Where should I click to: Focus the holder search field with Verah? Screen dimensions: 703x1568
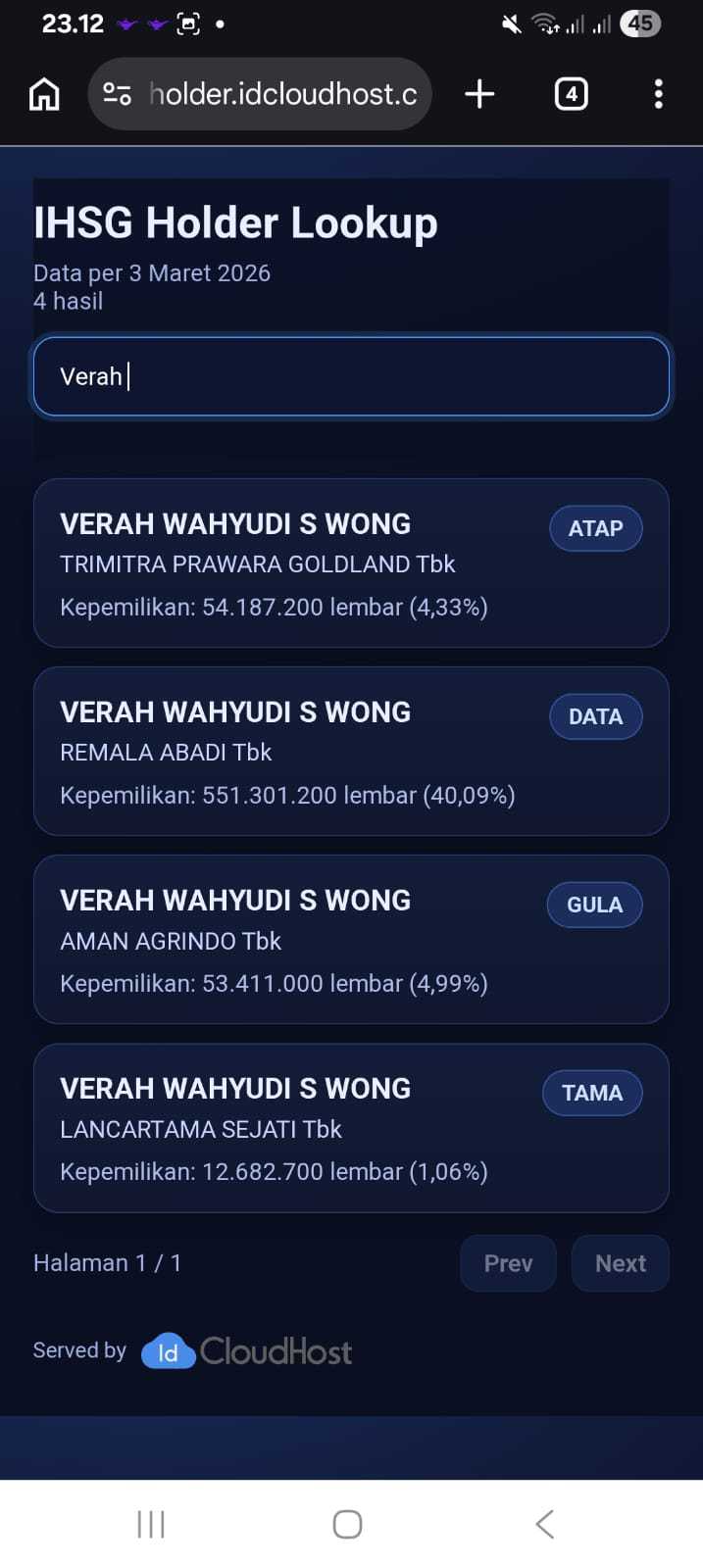pyautogui.click(x=351, y=376)
